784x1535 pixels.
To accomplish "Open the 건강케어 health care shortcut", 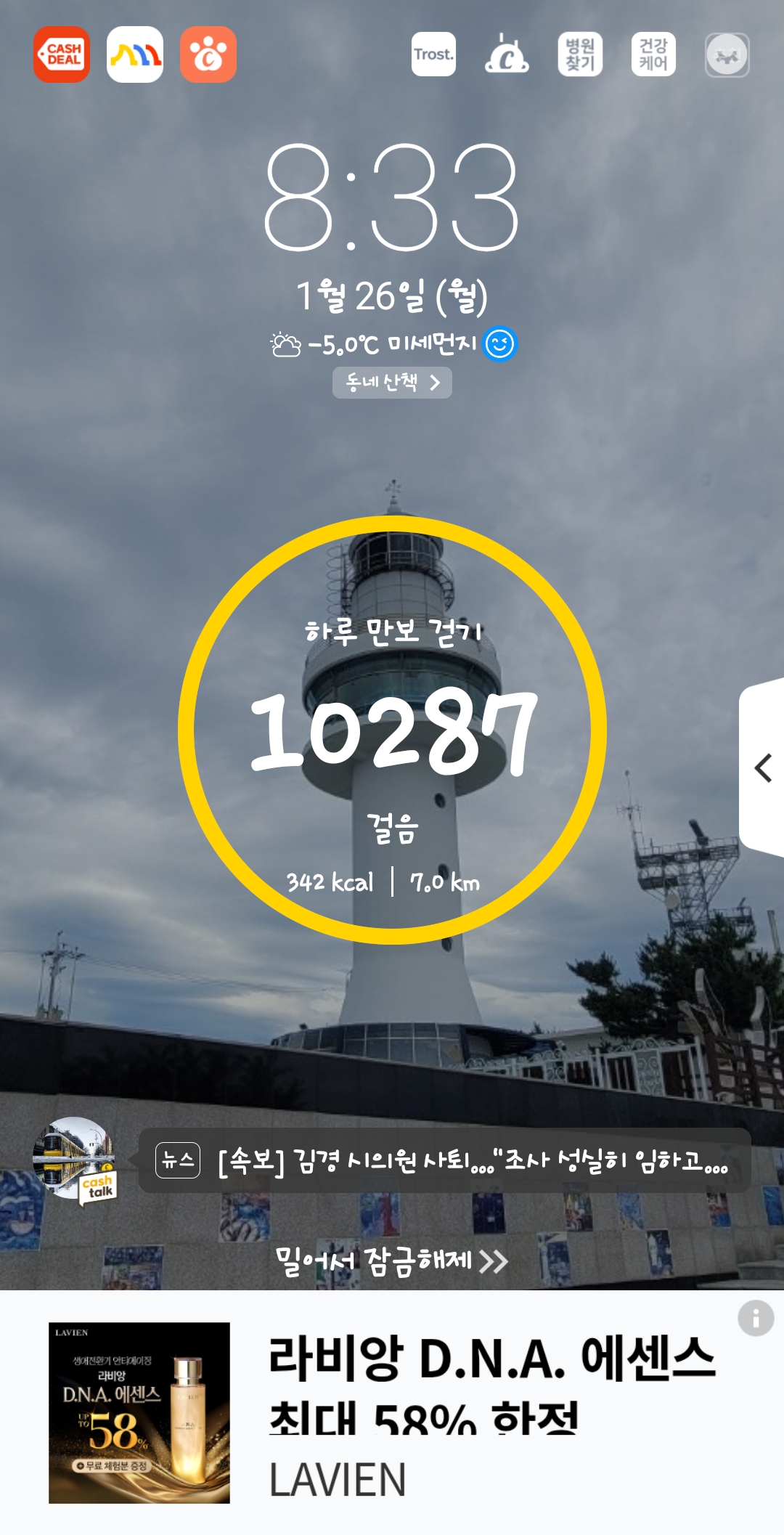I will click(653, 54).
